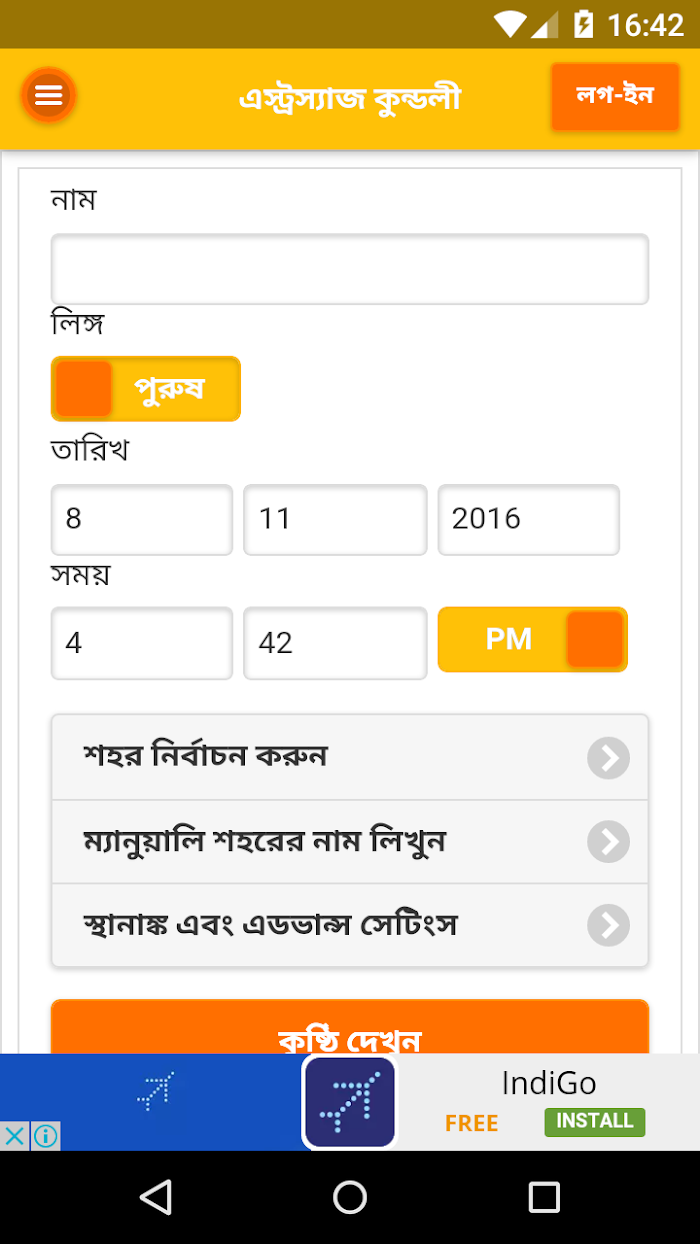The width and height of the screenshot is (700, 1244).
Task: Open শহর নির্বাচন করুন row
Action: coord(350,757)
